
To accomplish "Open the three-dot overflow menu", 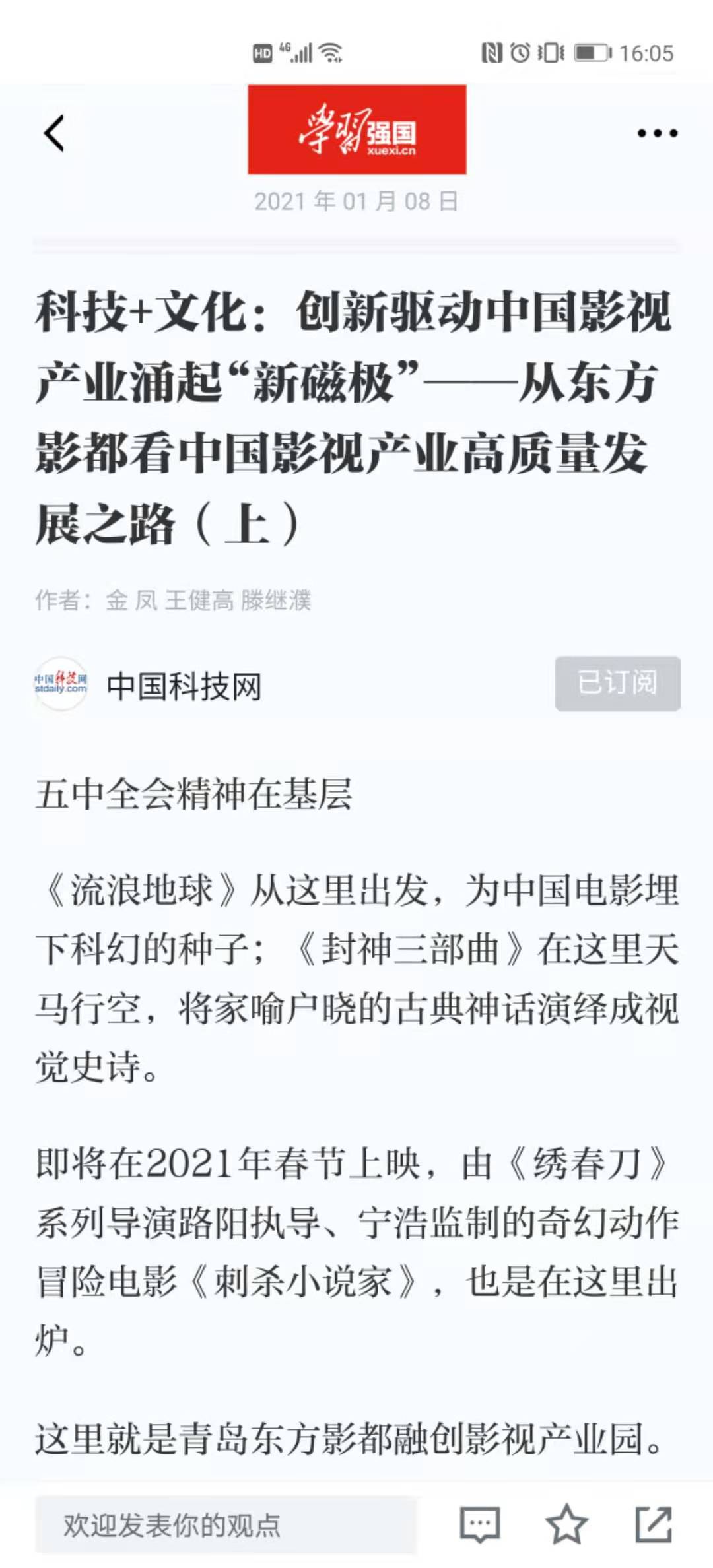I will click(657, 133).
